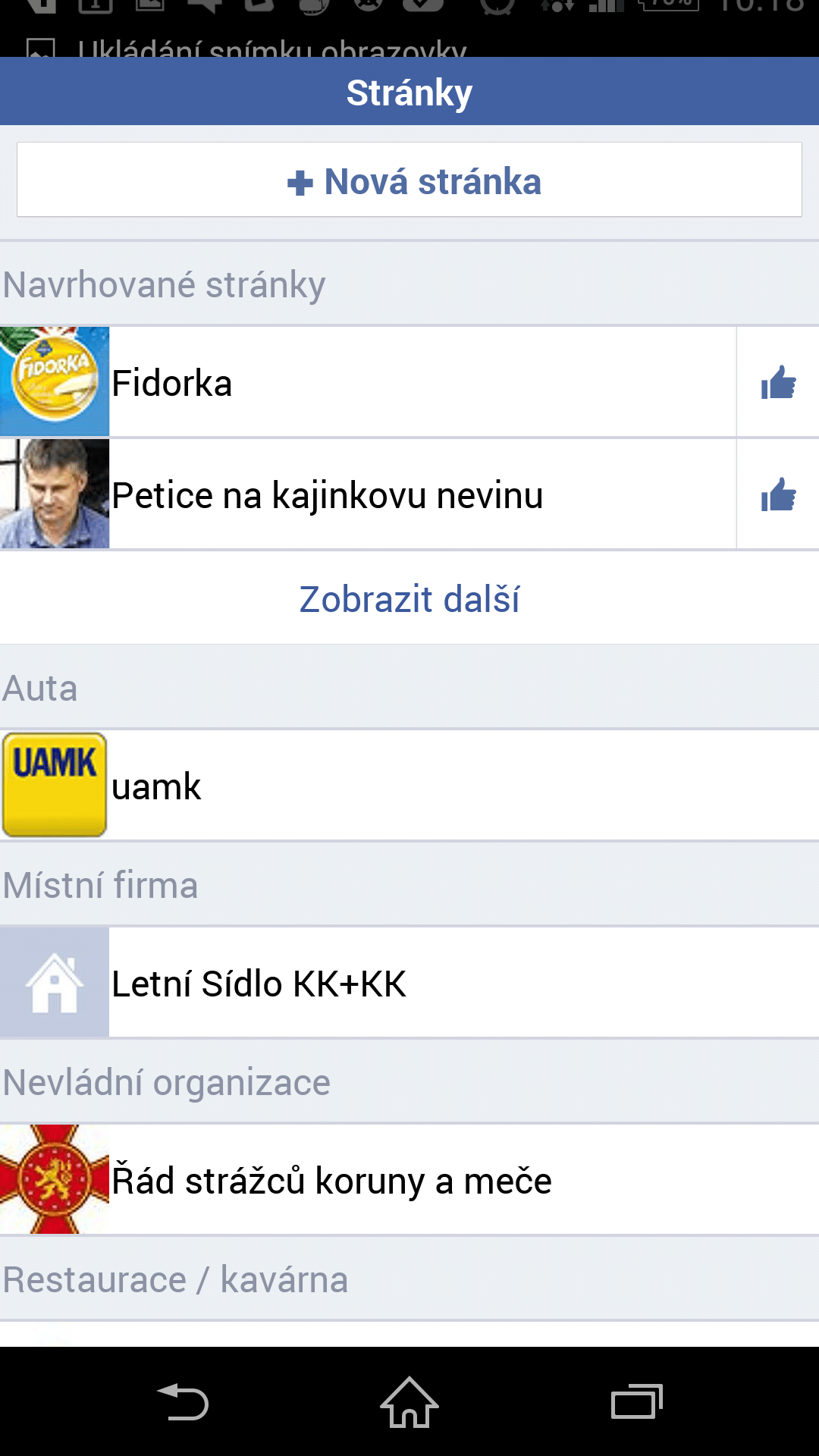Image resolution: width=819 pixels, height=1456 pixels.
Task: Create a new page with Nová stránka
Action: (409, 180)
